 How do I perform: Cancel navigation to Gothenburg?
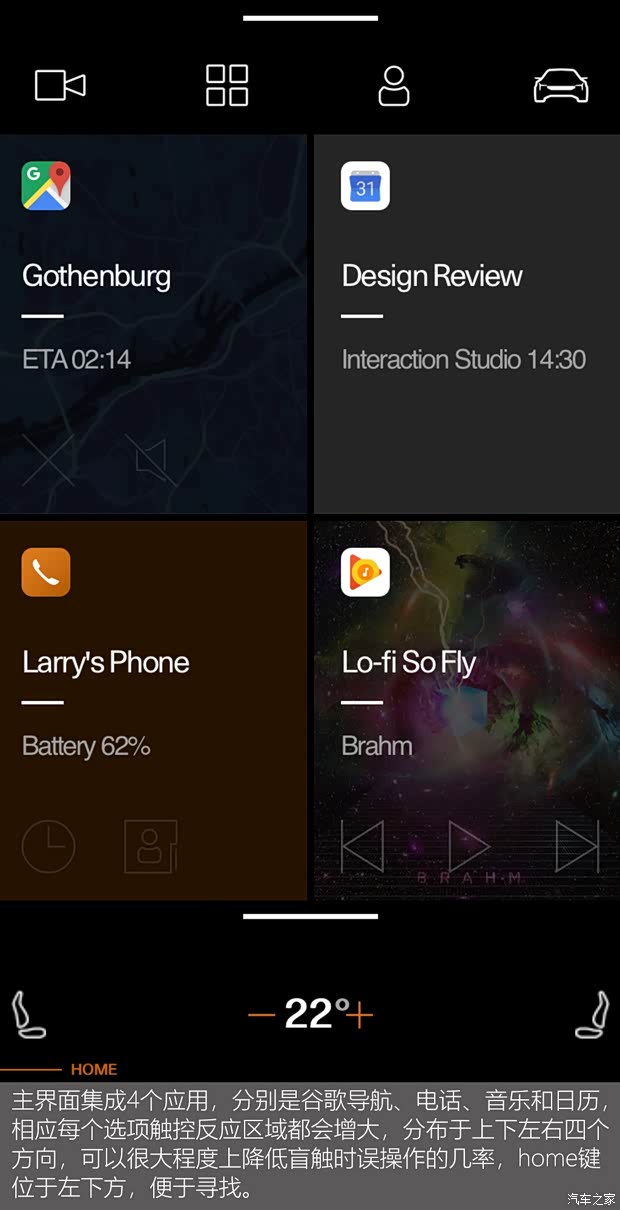click(48, 460)
